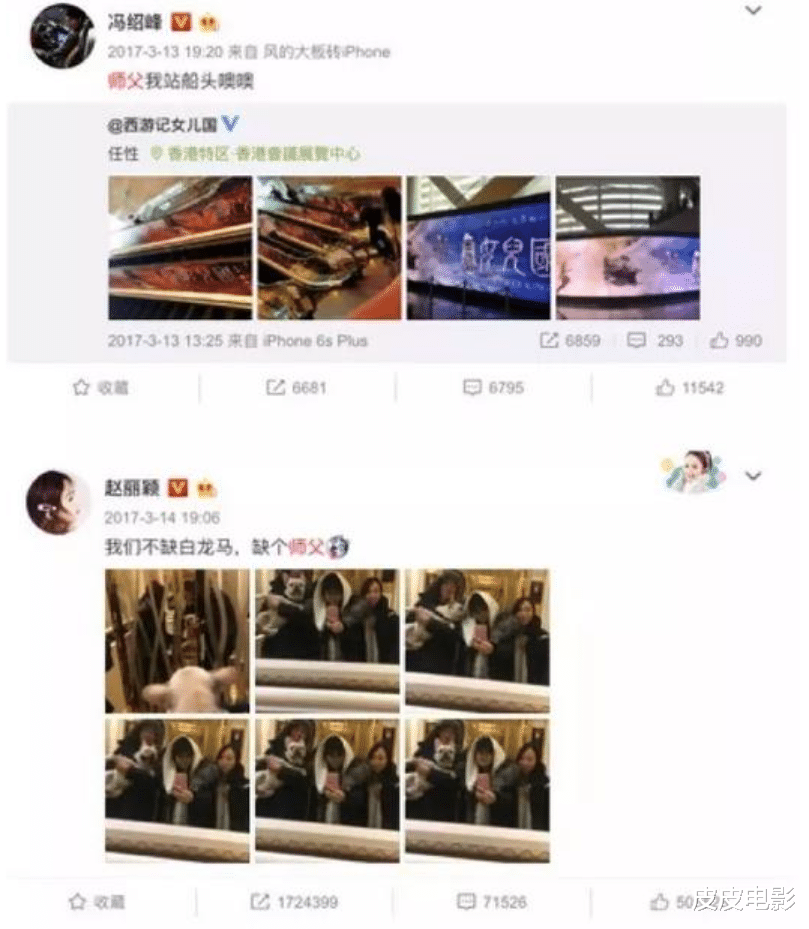Image resolution: width=809 pixels, height=929 pixels.
Task: Click the red 师父 topic link
Action: point(122,82)
